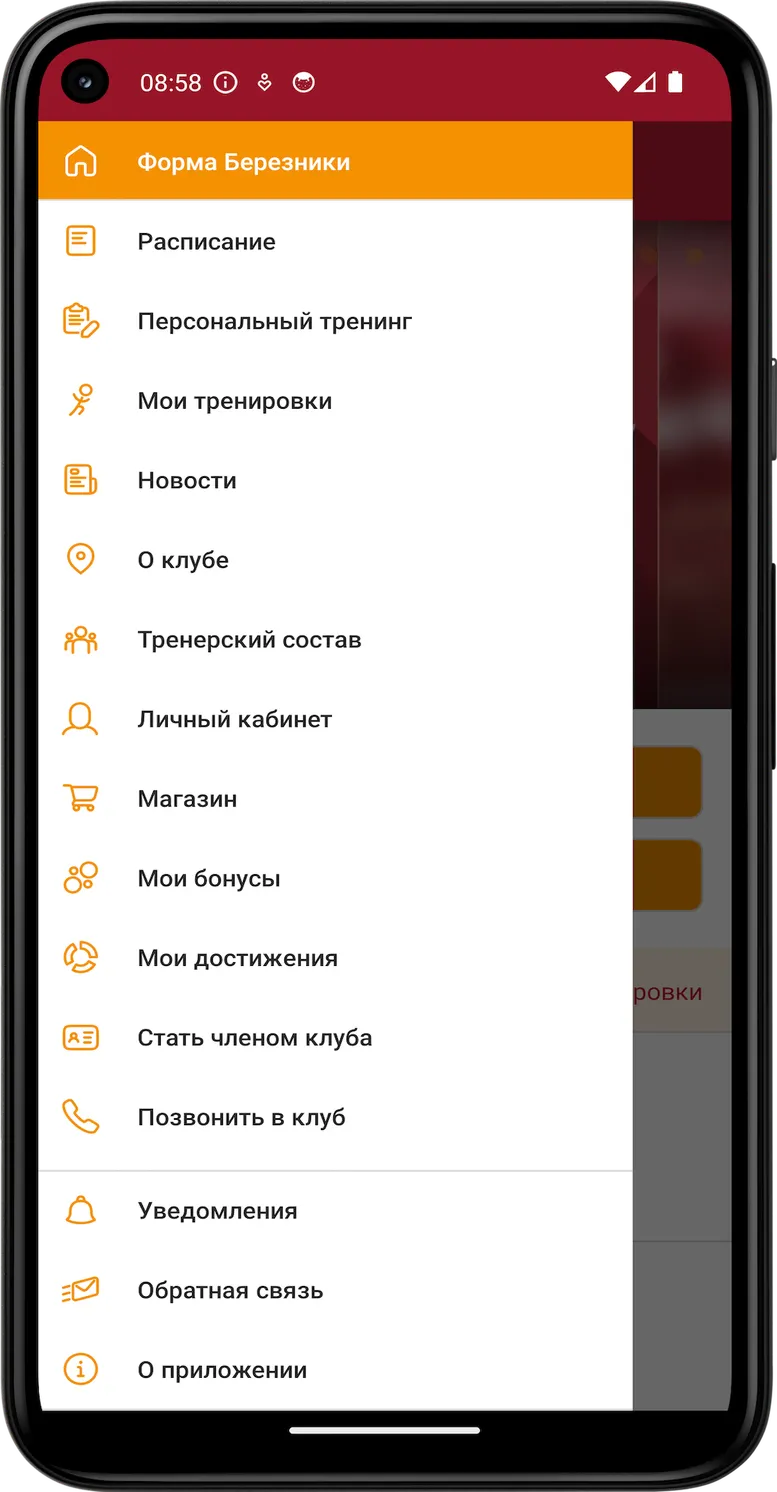Screen dimensions: 777x1492
Task: Go to Мои тренировки
Action: point(335,401)
